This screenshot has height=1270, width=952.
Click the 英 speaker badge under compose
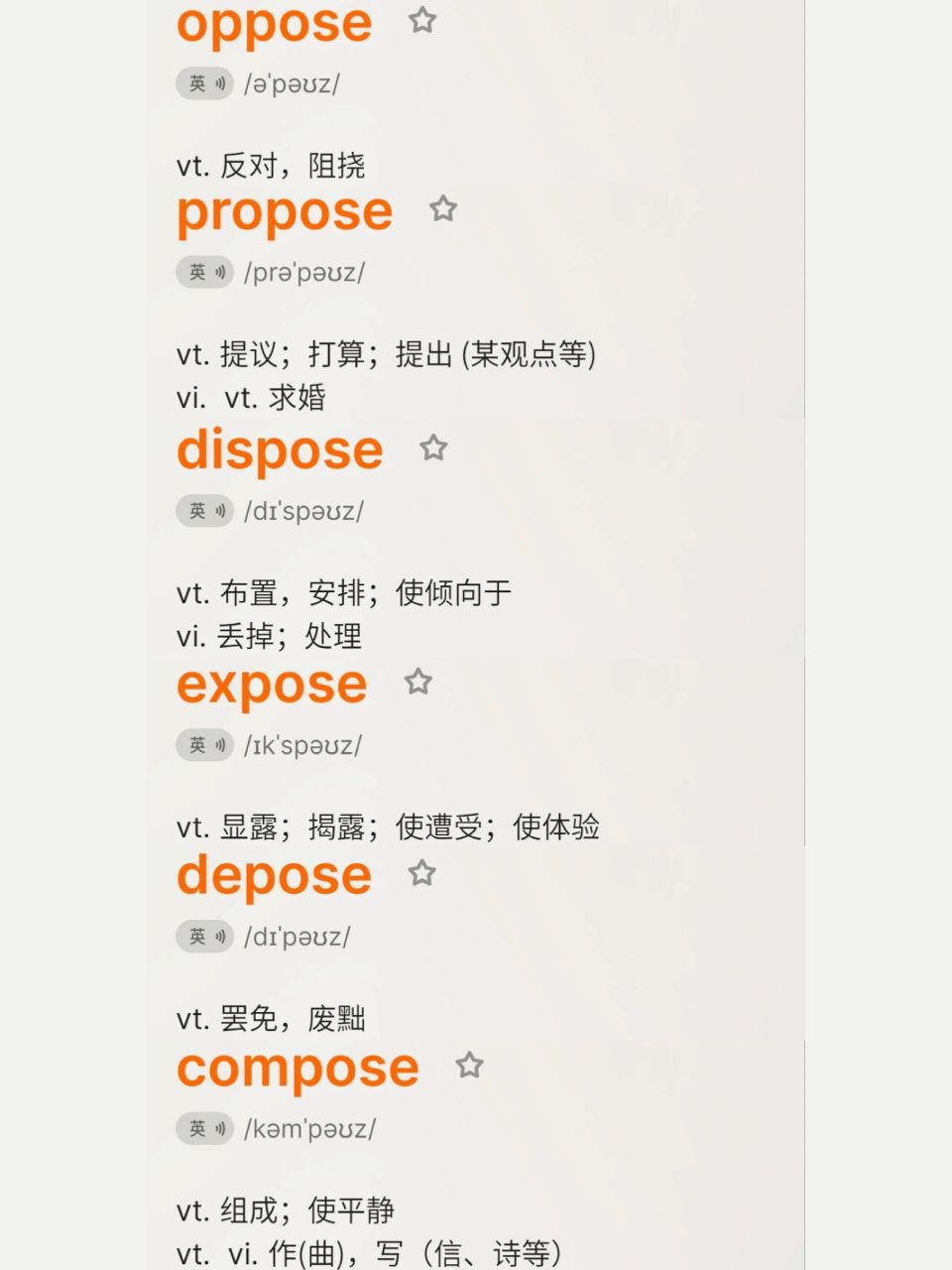click(x=203, y=1128)
